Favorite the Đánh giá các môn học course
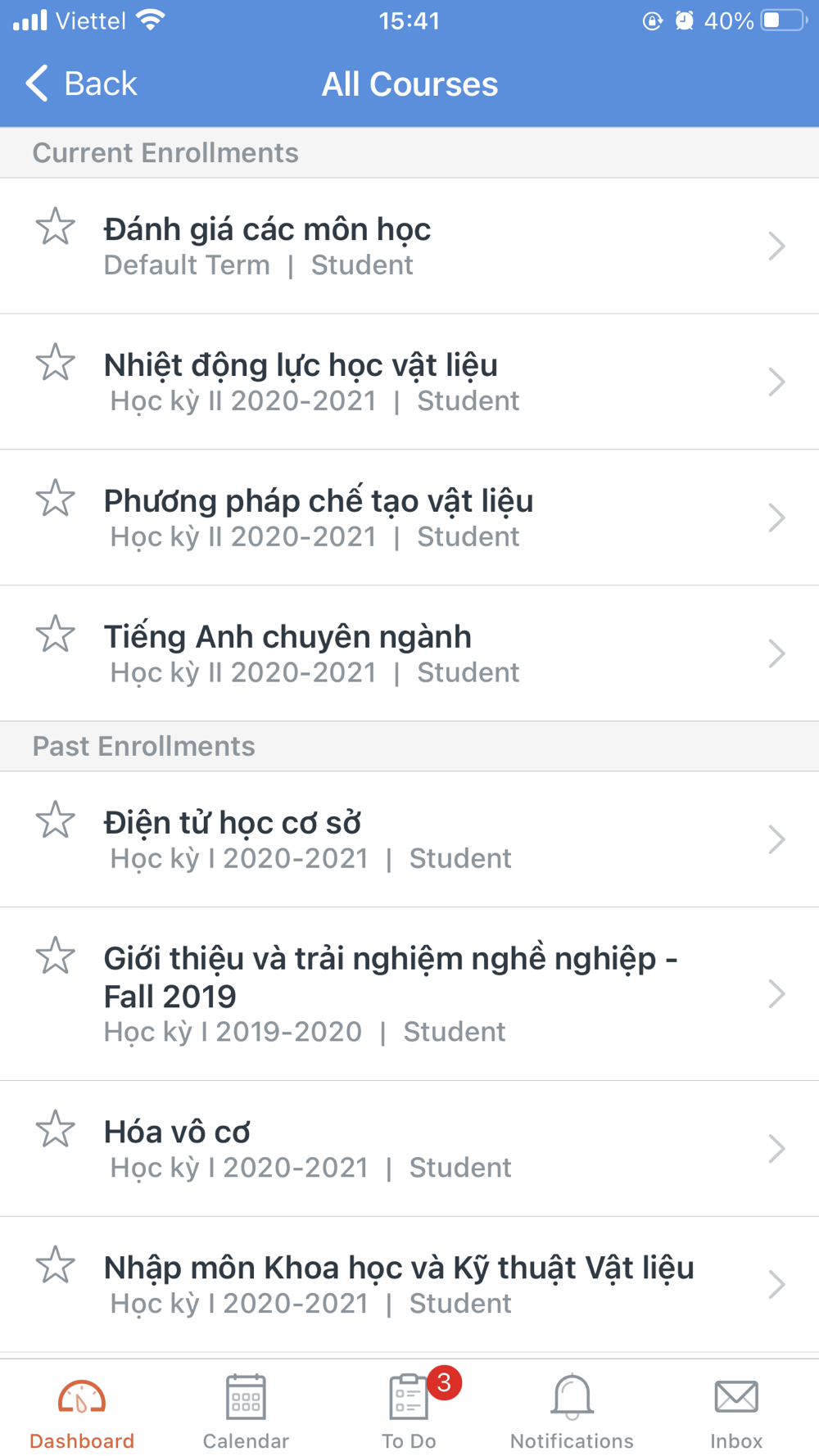Viewport: 819px width, 1456px height. (x=56, y=227)
